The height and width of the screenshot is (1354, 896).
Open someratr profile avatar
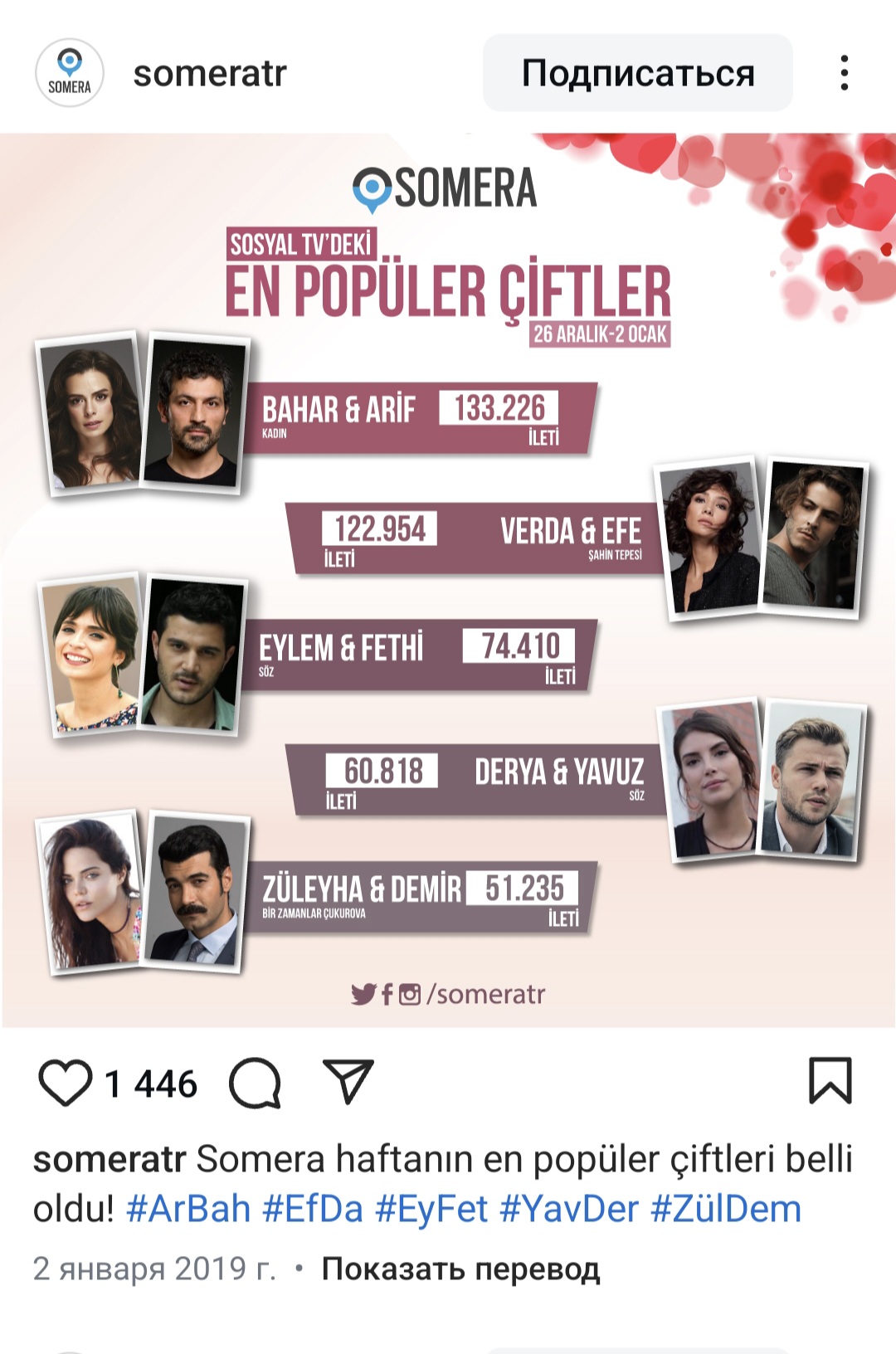tap(70, 73)
